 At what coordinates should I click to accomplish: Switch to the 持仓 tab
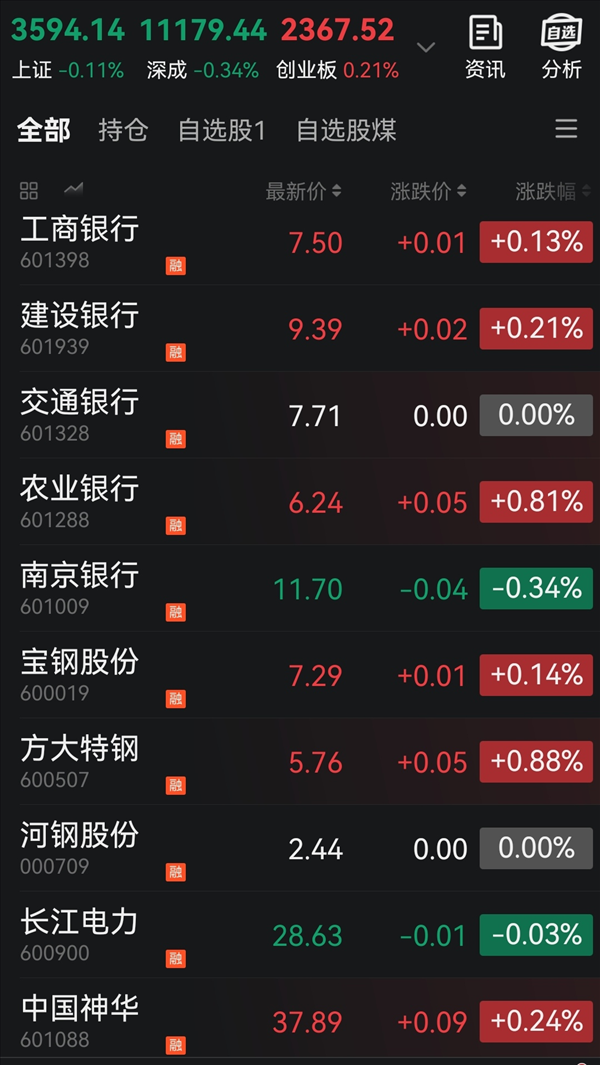click(123, 130)
